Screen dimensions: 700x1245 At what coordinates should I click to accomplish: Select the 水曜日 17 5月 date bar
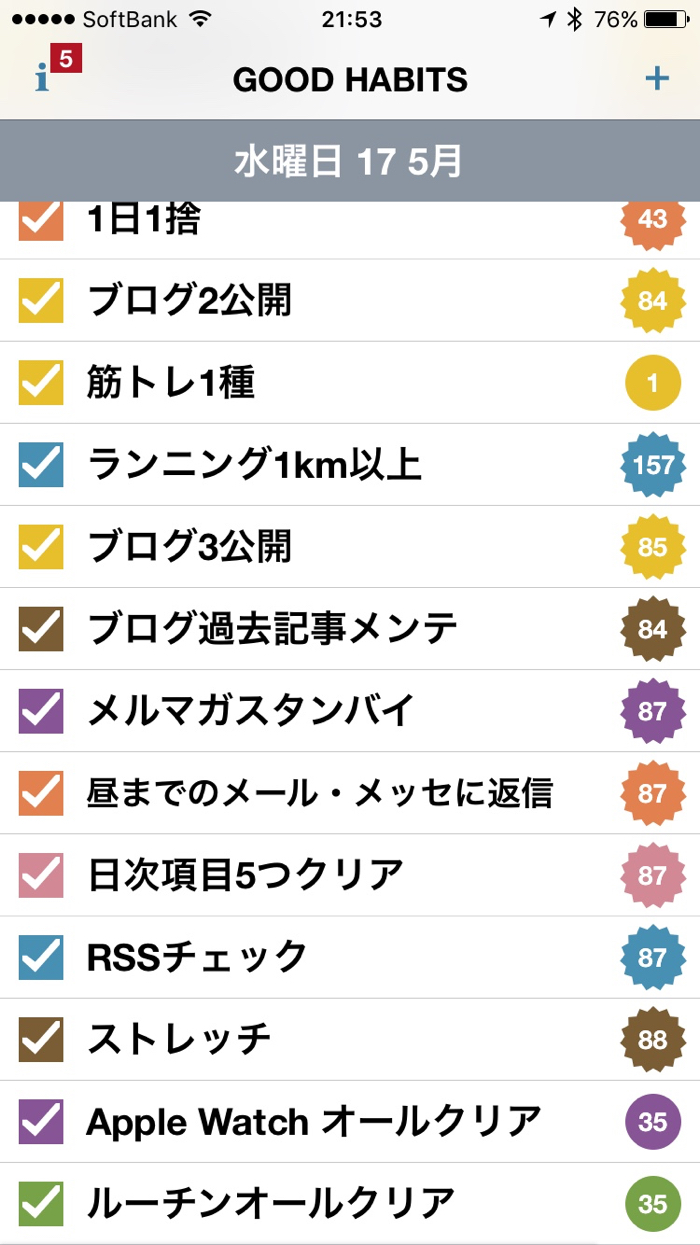pos(349,161)
